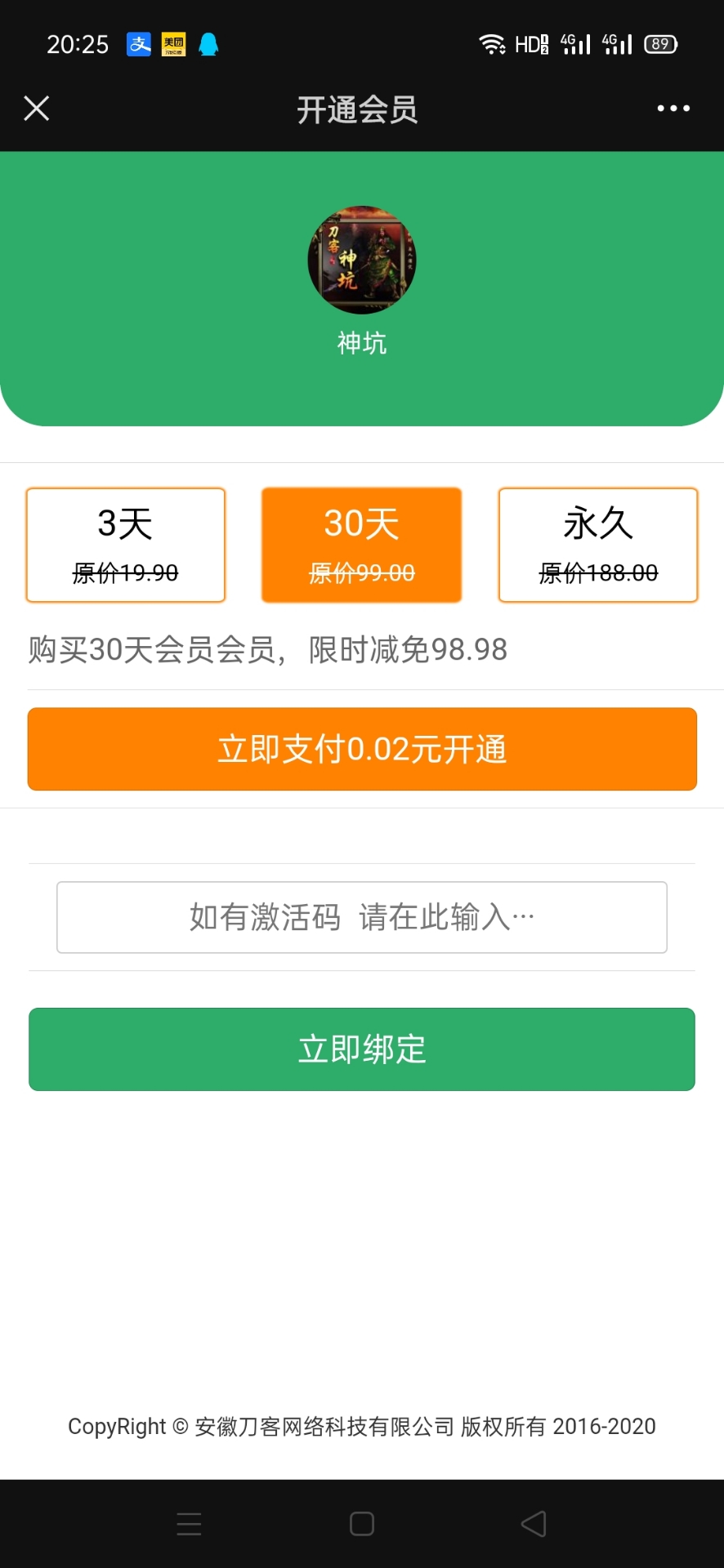The width and height of the screenshot is (724, 1568).
Task: Close the 开通会员 page
Action: tap(37, 109)
